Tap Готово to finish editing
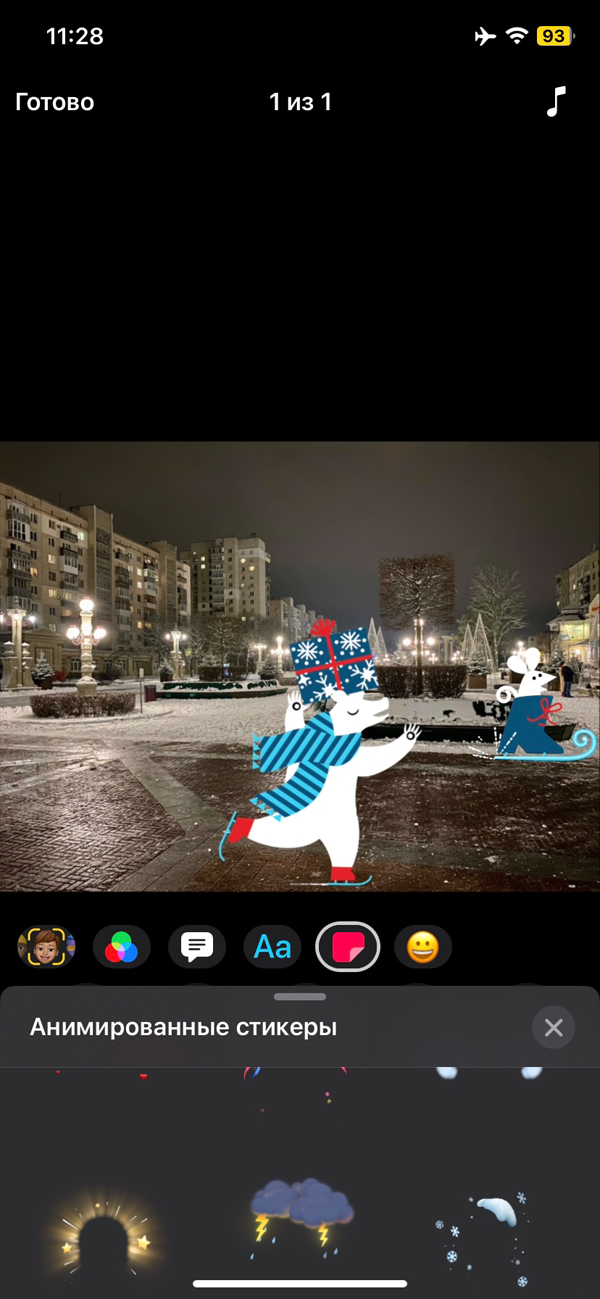 tap(55, 102)
